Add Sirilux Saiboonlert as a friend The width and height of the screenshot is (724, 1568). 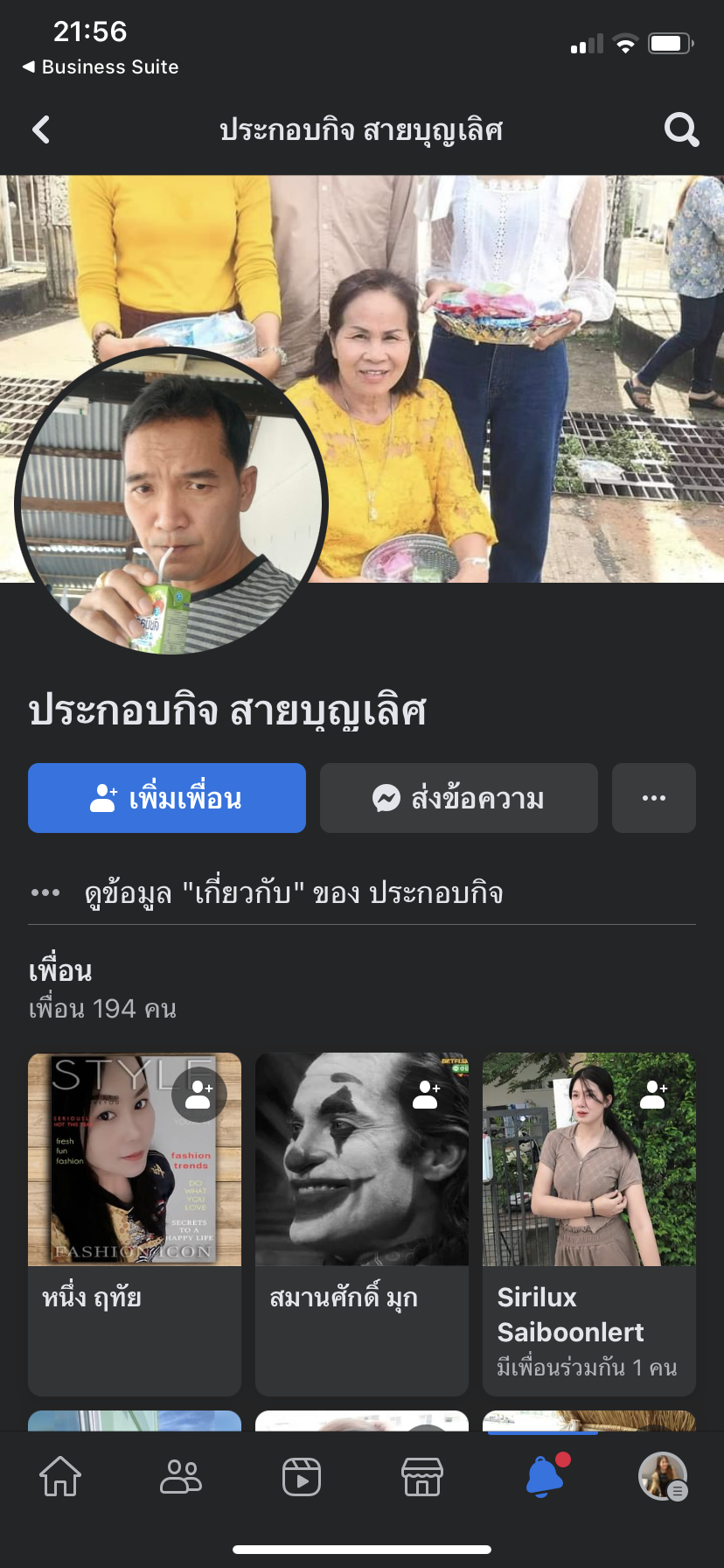[x=654, y=1094]
